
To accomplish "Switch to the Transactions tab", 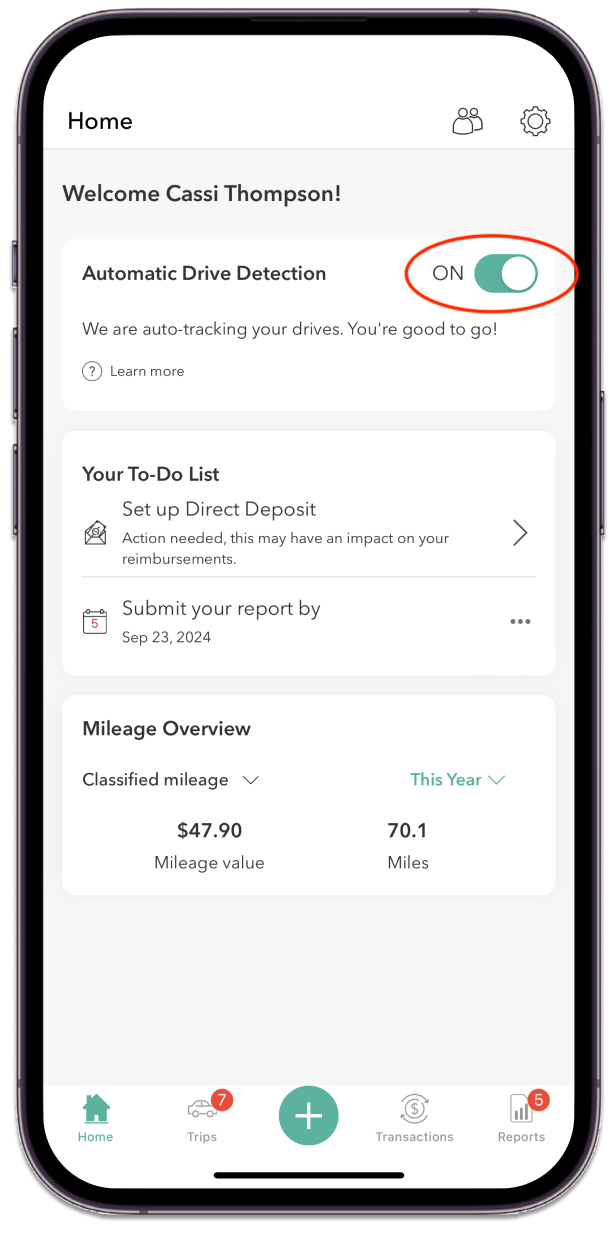I will (x=414, y=1118).
